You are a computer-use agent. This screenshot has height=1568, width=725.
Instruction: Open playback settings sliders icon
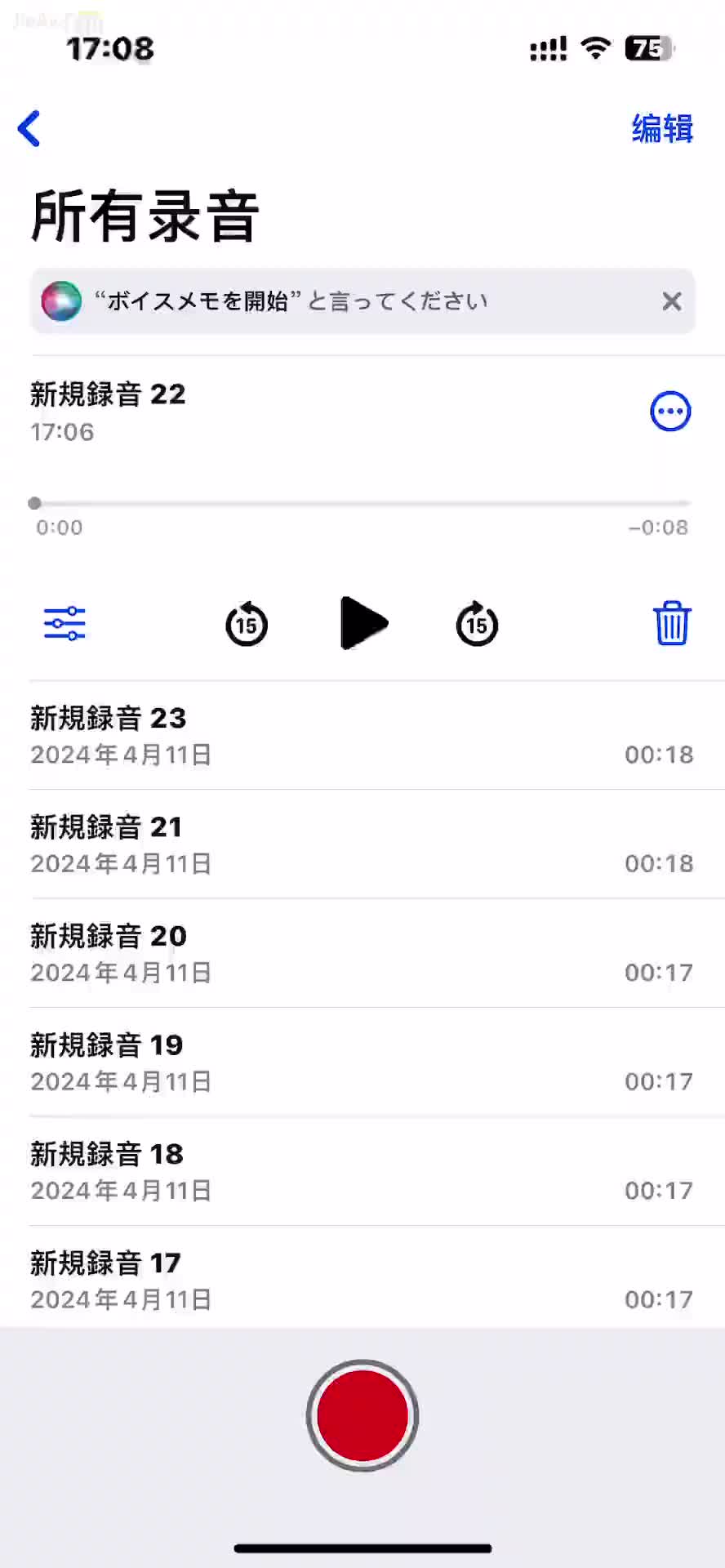tap(64, 623)
